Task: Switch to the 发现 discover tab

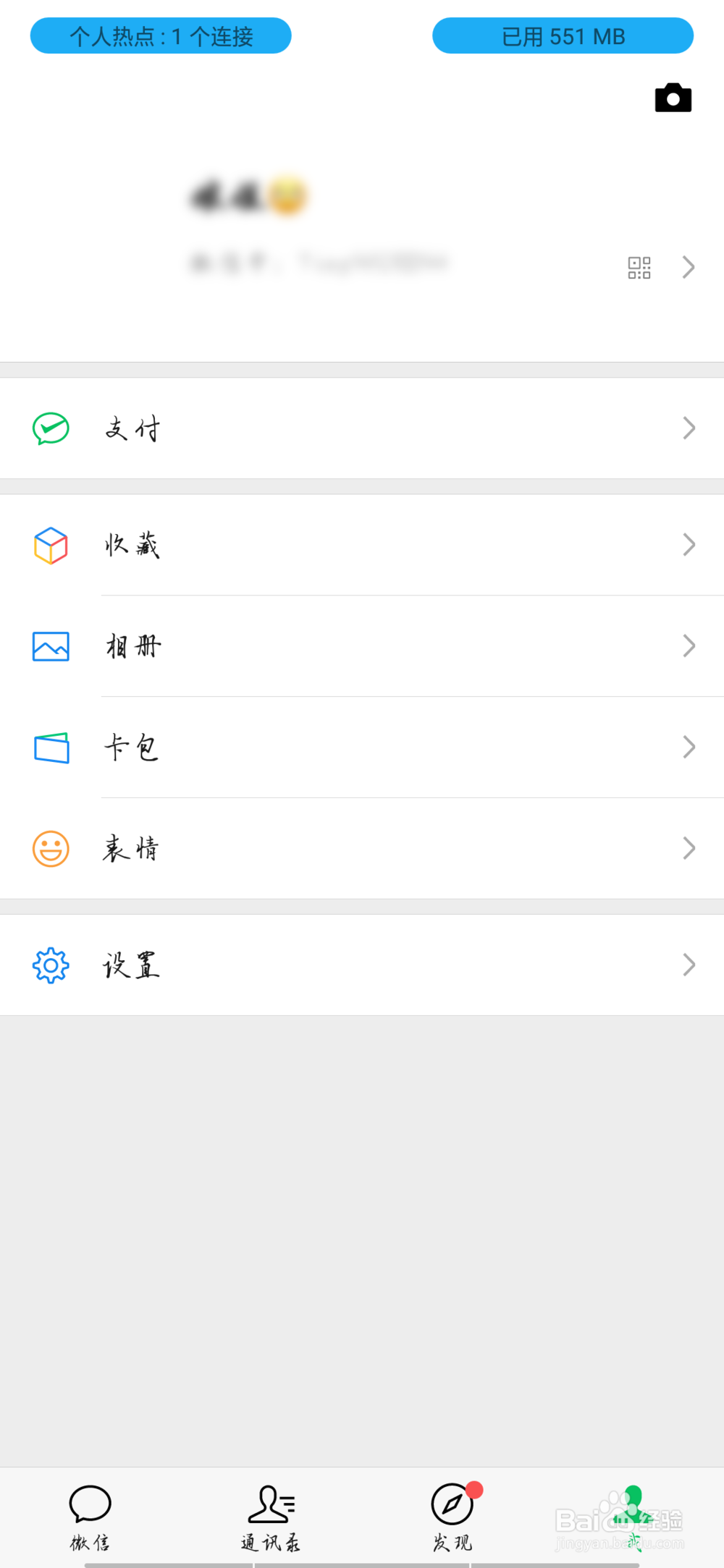Action: pos(452,1517)
